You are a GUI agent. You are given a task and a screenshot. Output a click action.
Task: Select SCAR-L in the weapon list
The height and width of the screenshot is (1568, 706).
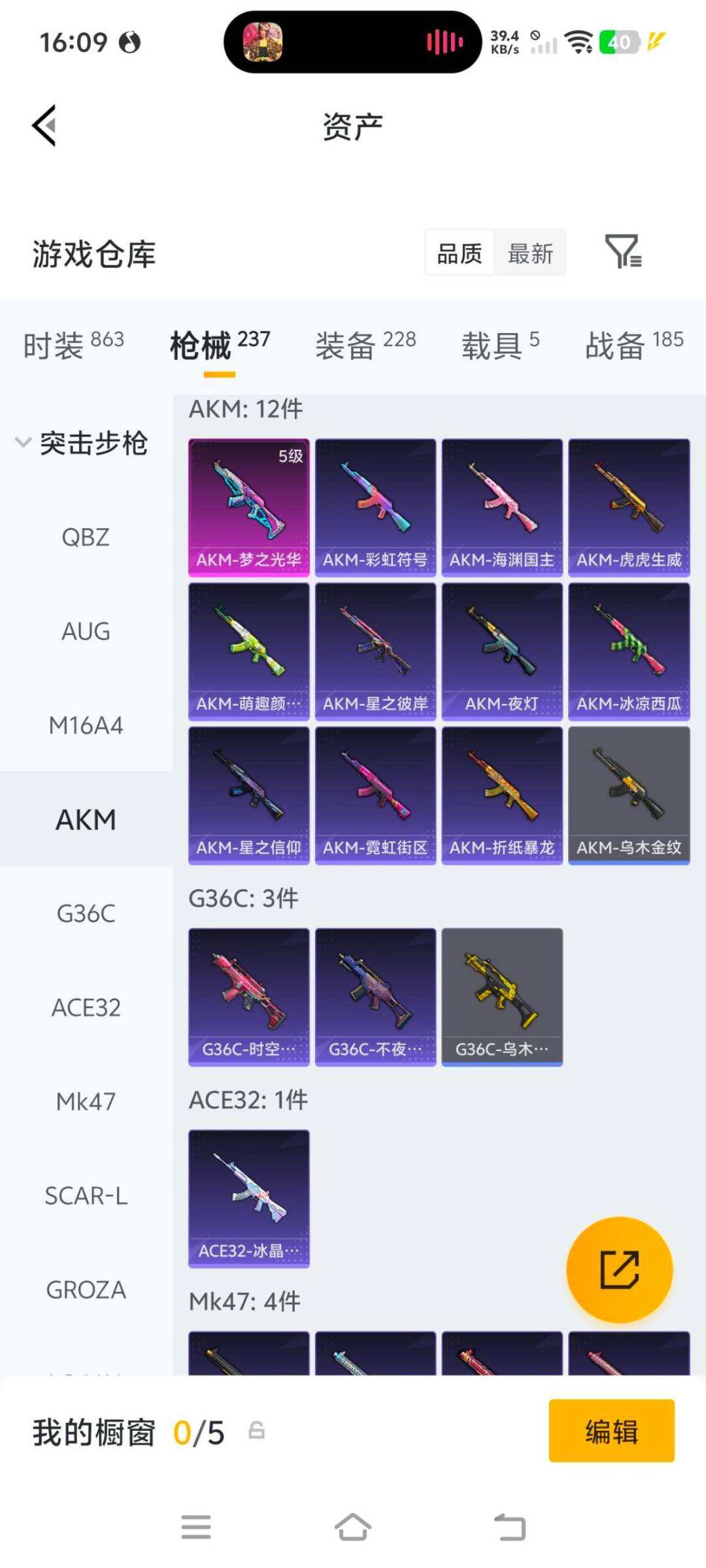86,1196
